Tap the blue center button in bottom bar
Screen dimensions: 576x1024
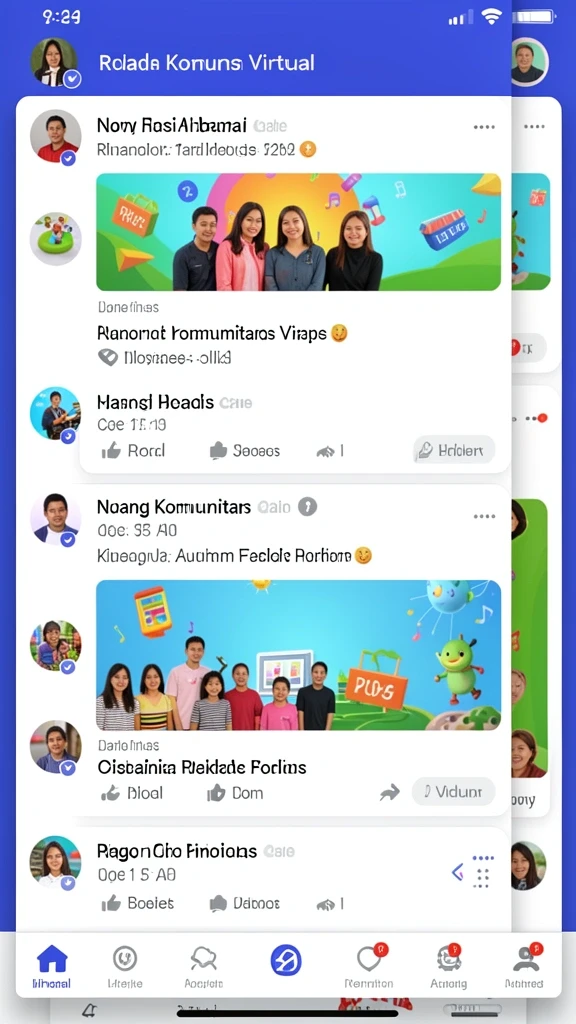(286, 960)
